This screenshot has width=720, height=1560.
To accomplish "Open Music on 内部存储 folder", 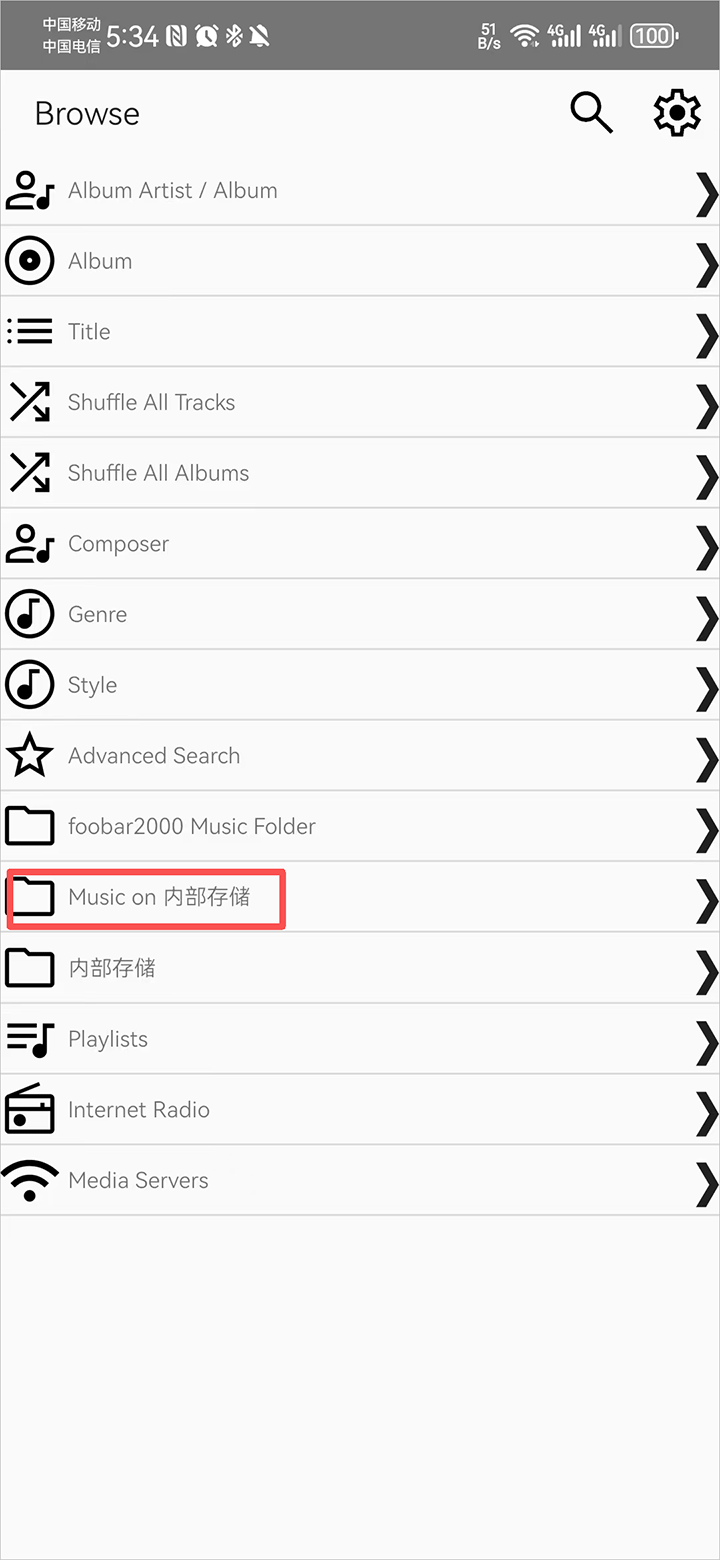I will point(360,897).
